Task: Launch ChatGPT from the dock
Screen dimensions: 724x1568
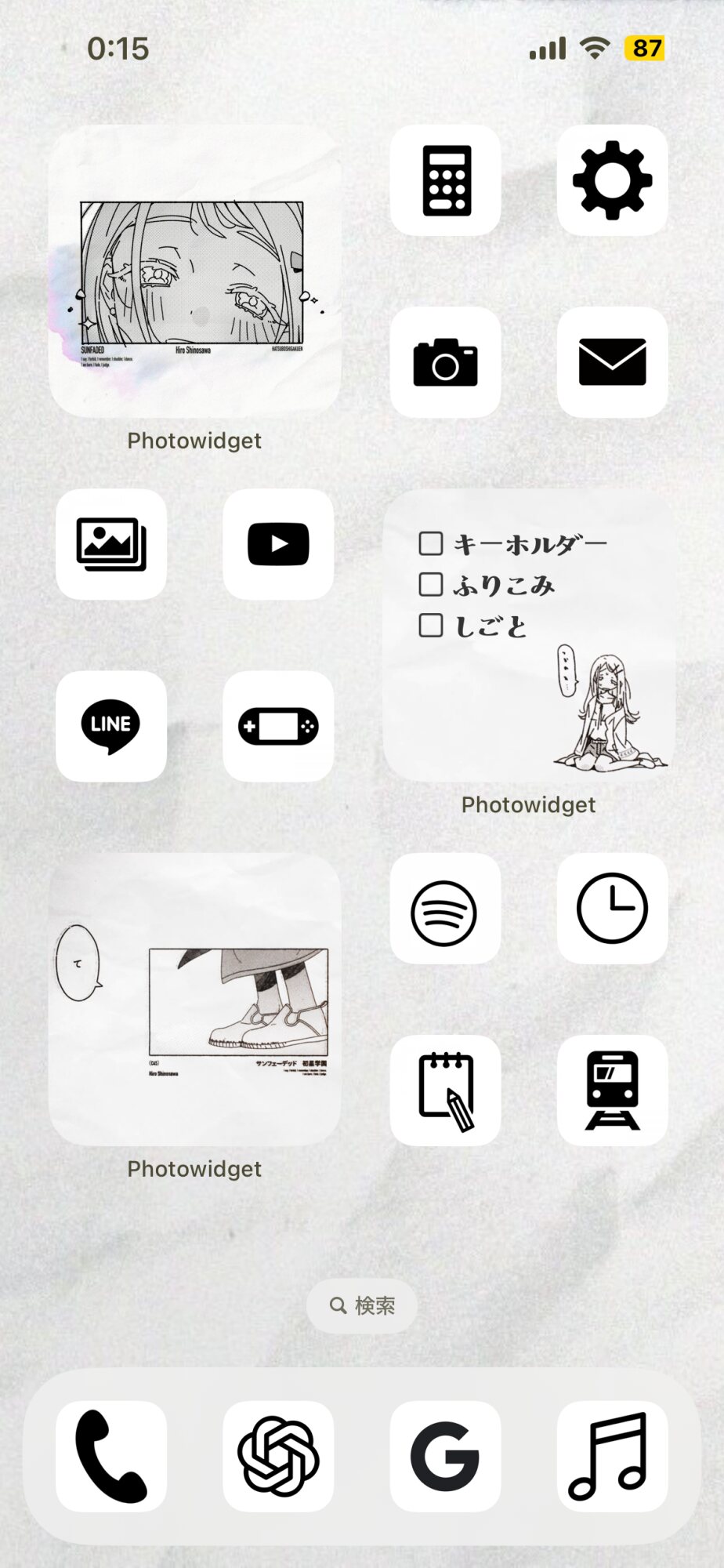Action: pos(278,1456)
